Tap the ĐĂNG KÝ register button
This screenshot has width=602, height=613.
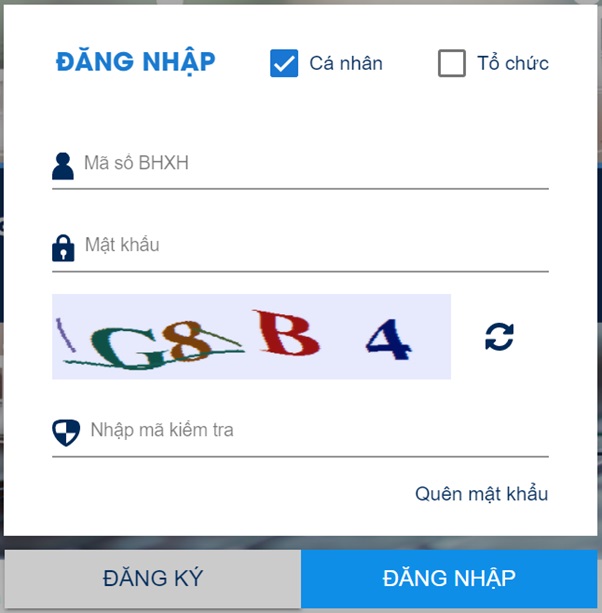152,578
